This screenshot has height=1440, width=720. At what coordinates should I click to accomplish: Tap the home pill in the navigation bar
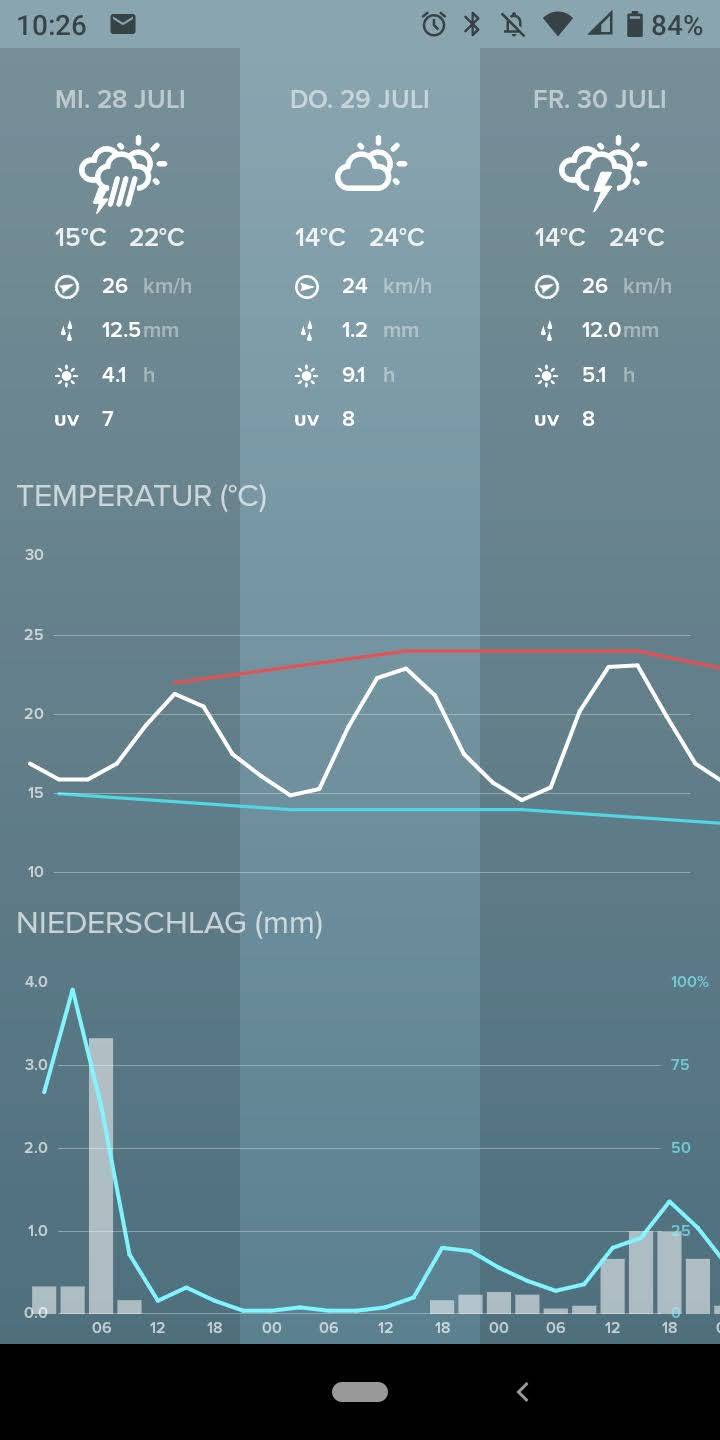pyautogui.click(x=360, y=1391)
